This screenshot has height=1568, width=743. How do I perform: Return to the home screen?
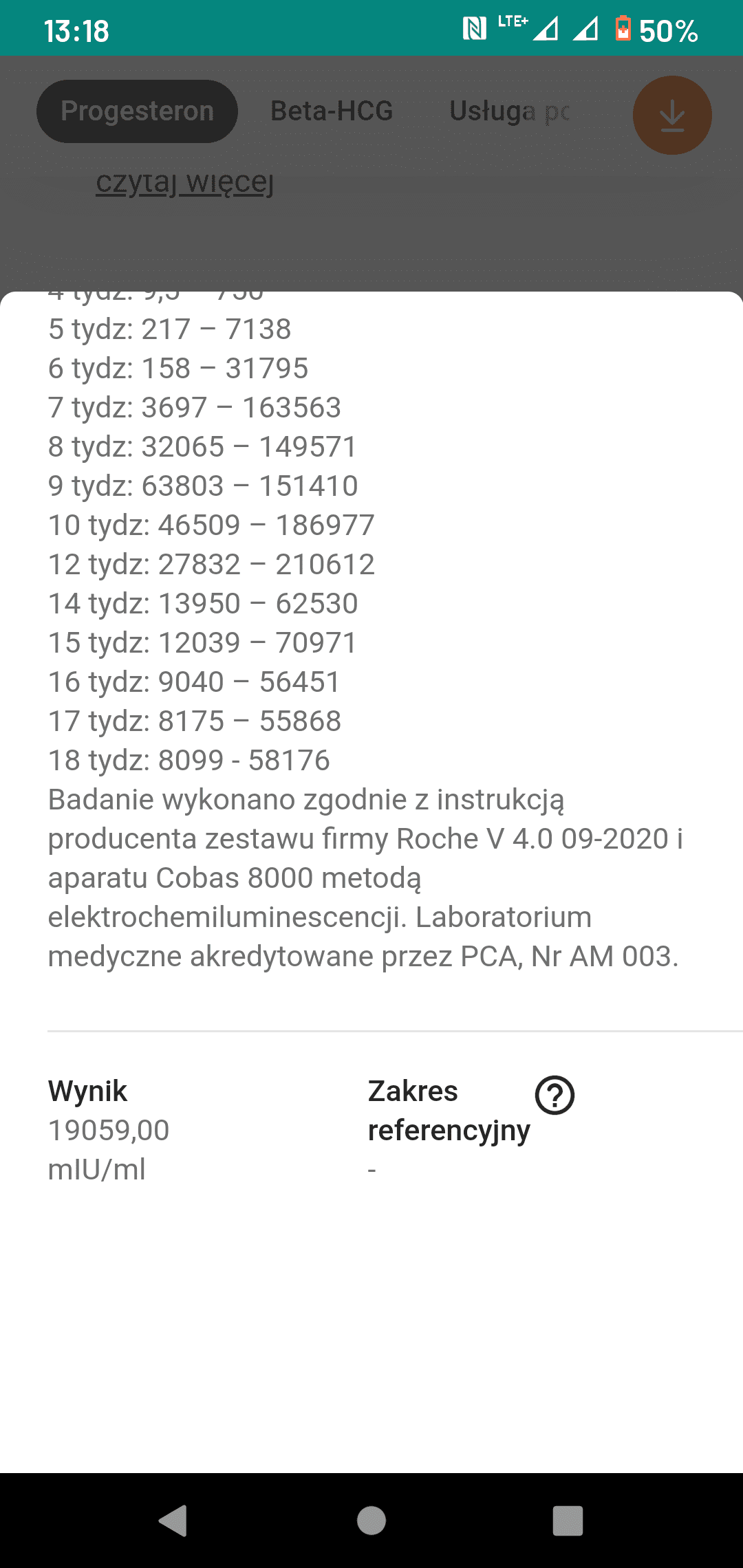(371, 1520)
